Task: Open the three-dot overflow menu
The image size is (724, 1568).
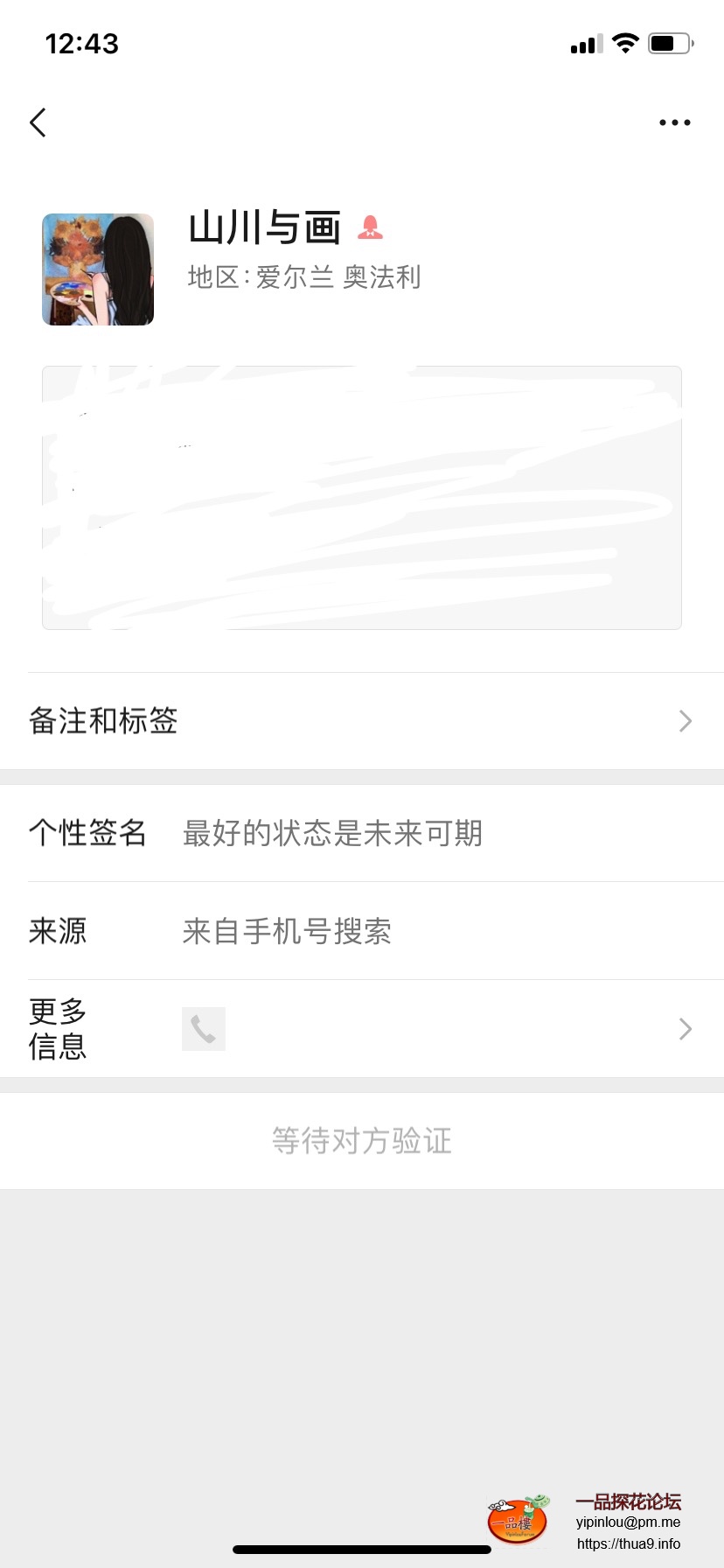Action: tap(674, 122)
